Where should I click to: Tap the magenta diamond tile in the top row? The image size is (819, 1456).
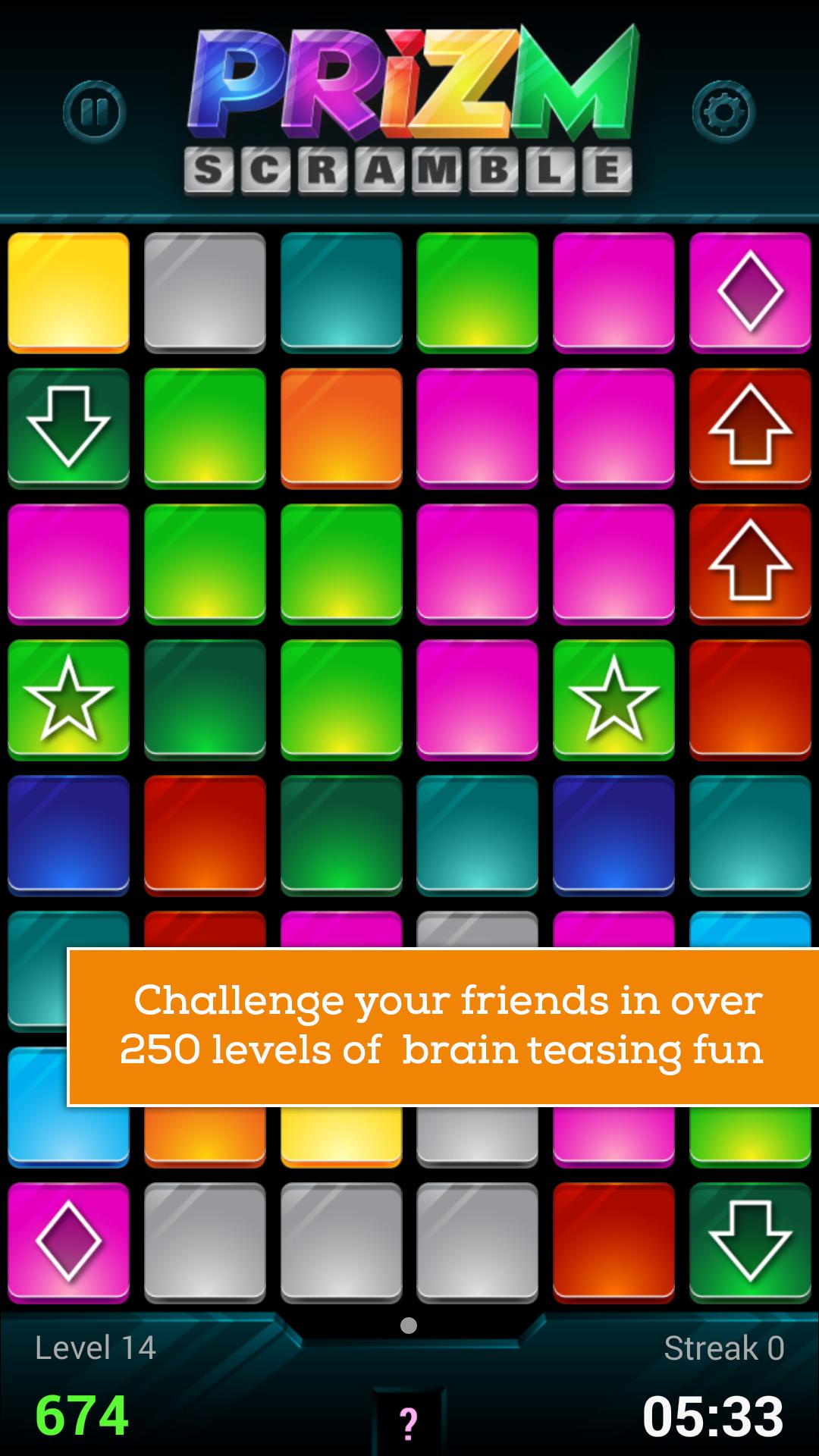tap(750, 292)
